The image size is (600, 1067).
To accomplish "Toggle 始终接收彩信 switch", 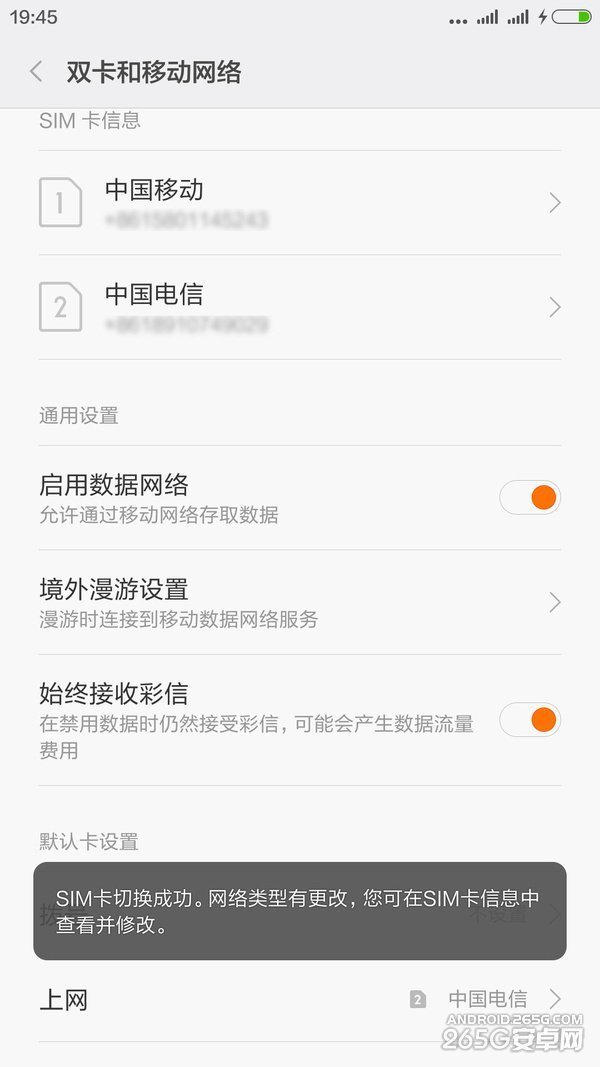I will (x=529, y=719).
